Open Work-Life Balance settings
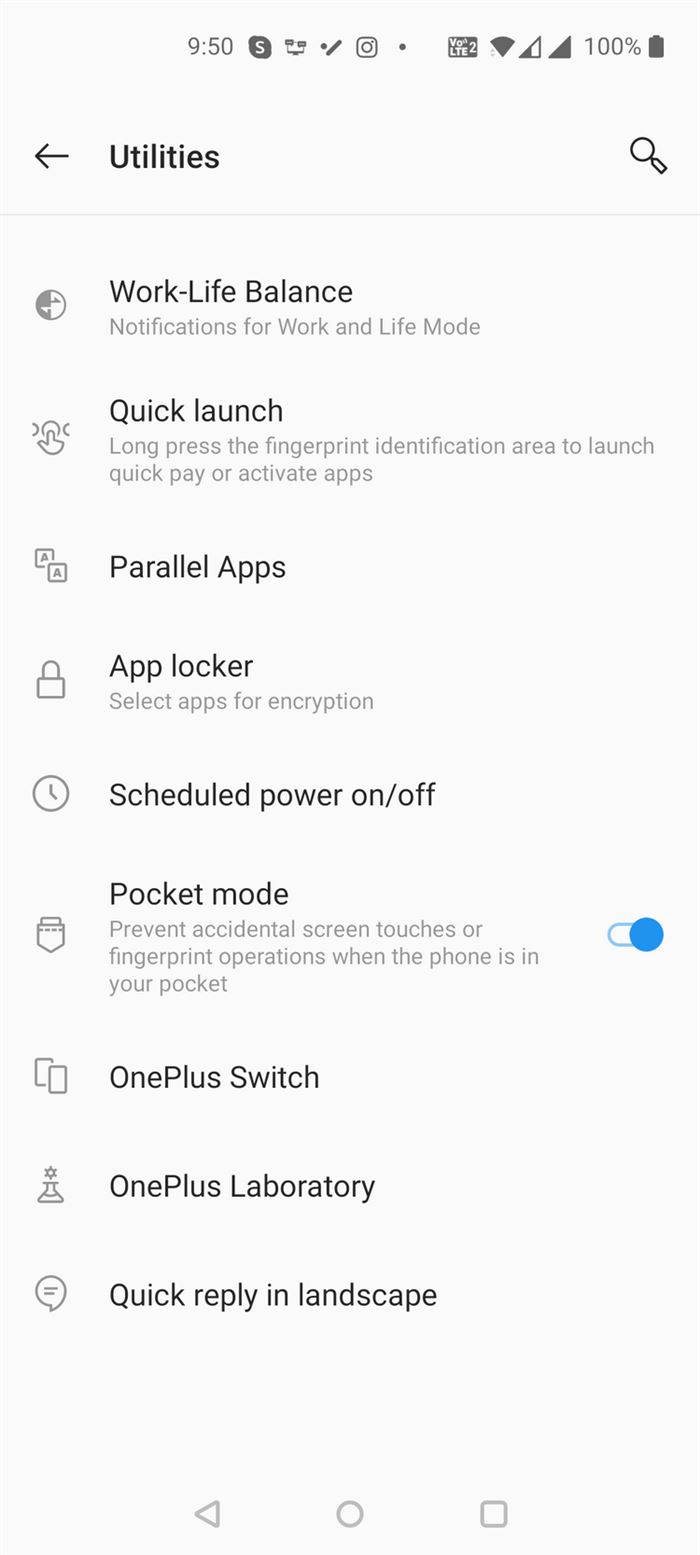The height and width of the screenshot is (1555, 700). point(350,307)
